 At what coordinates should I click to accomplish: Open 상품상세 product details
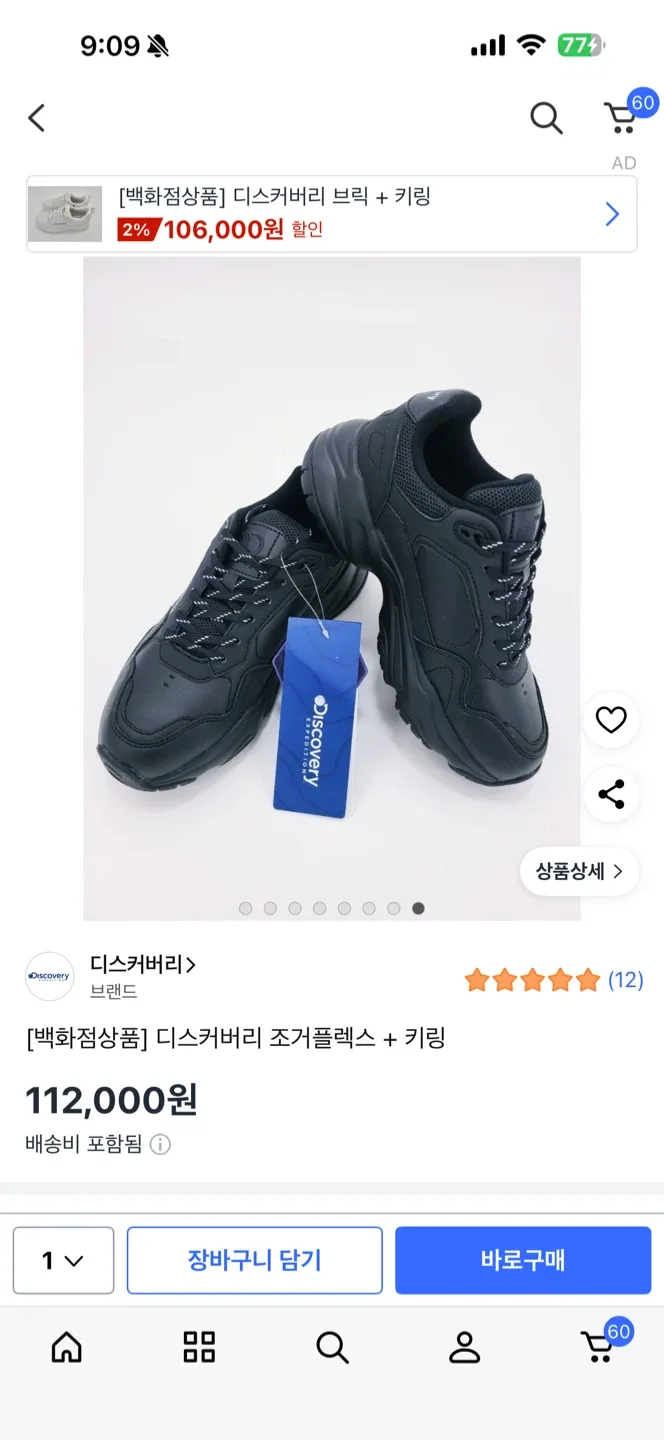tap(579, 871)
